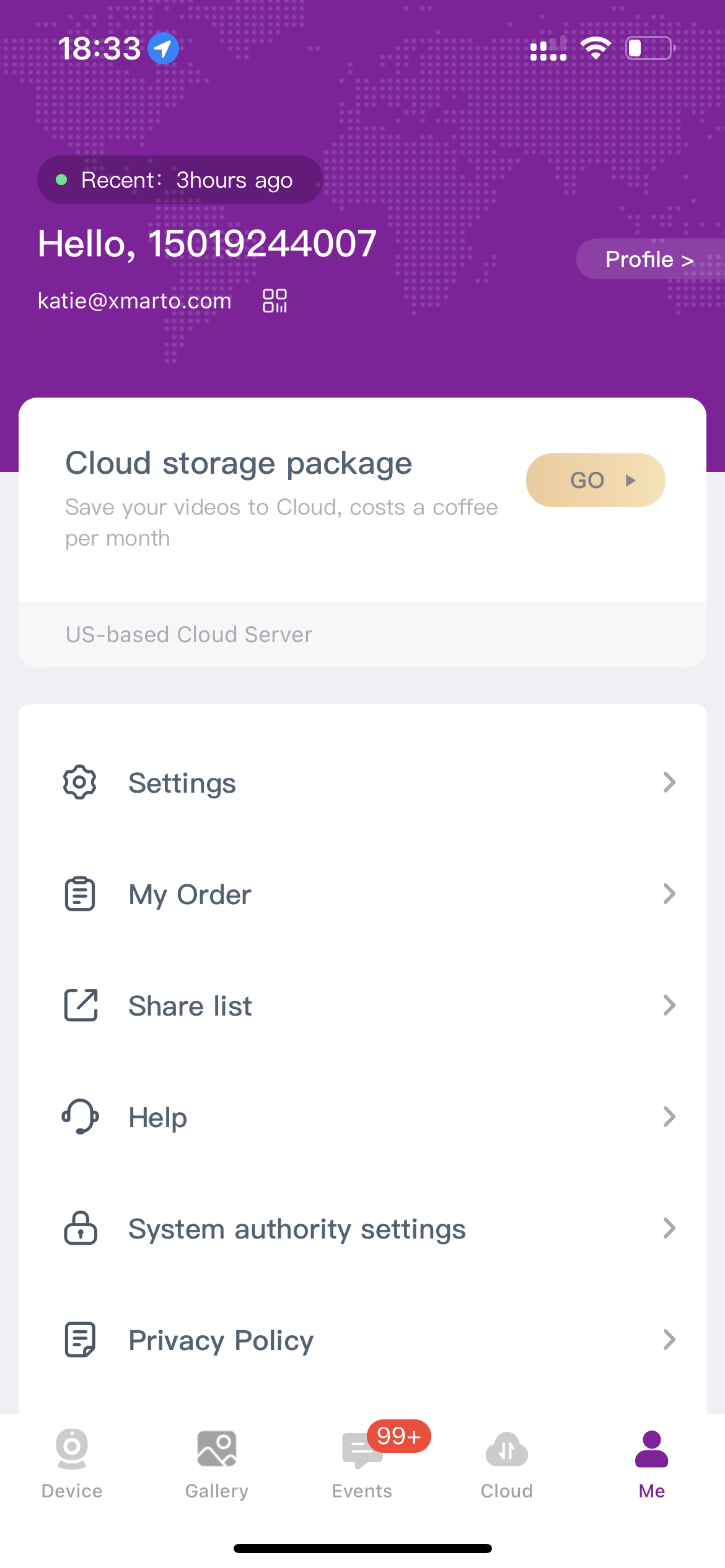Screen dimensions: 725x1568
Task: Switch to the Device tab
Action: click(72, 1464)
